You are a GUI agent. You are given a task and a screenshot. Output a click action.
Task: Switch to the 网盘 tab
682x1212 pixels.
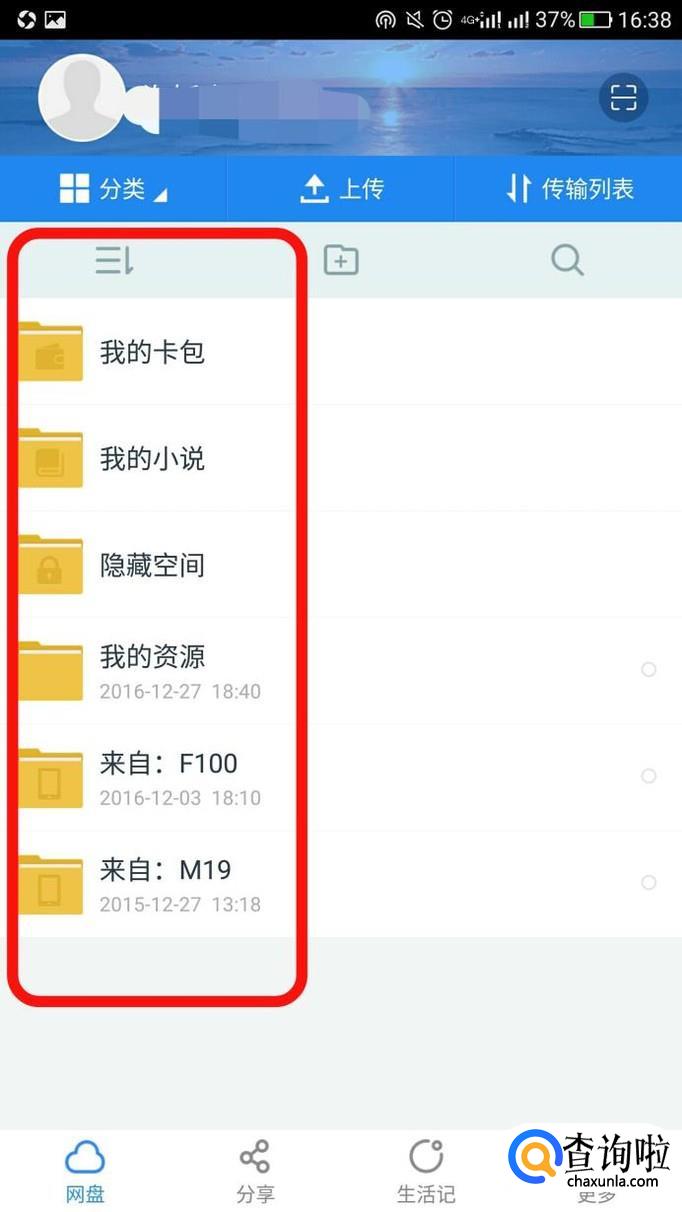tap(85, 1172)
